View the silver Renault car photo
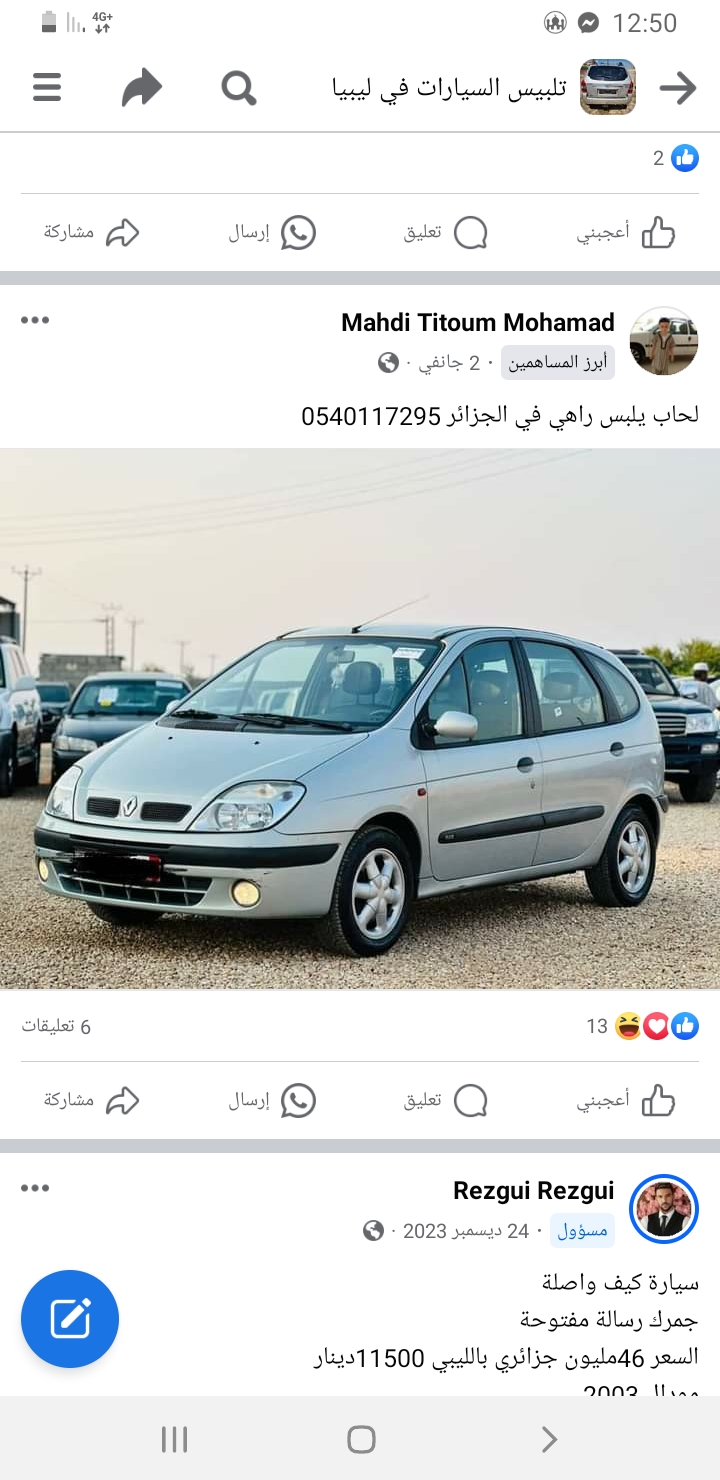The height and width of the screenshot is (1480, 720). (x=360, y=719)
